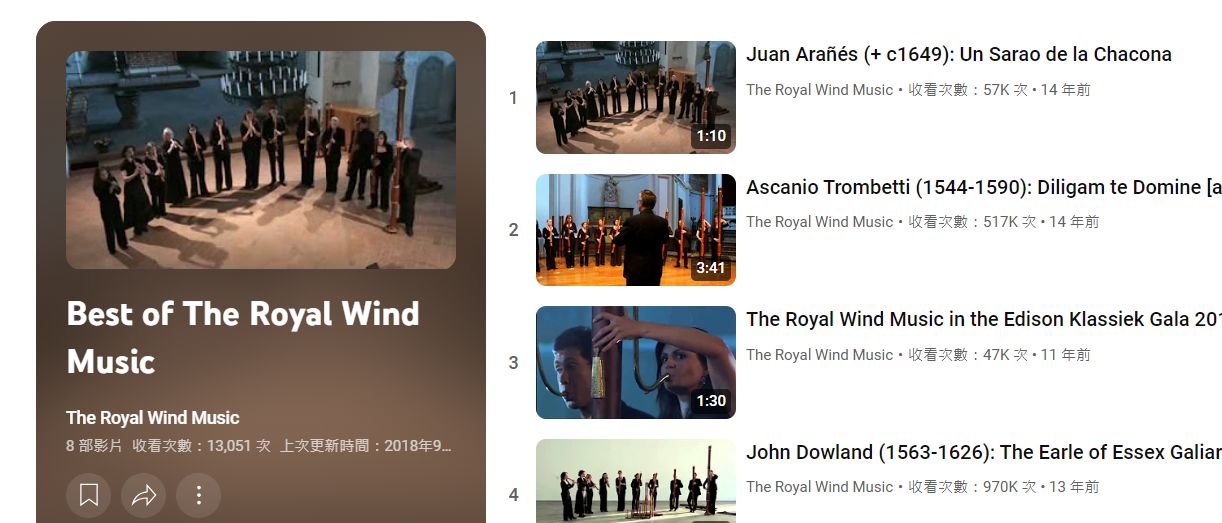1222x523 pixels.
Task: Save the playlist with the bookmark icon
Action: pos(88,495)
